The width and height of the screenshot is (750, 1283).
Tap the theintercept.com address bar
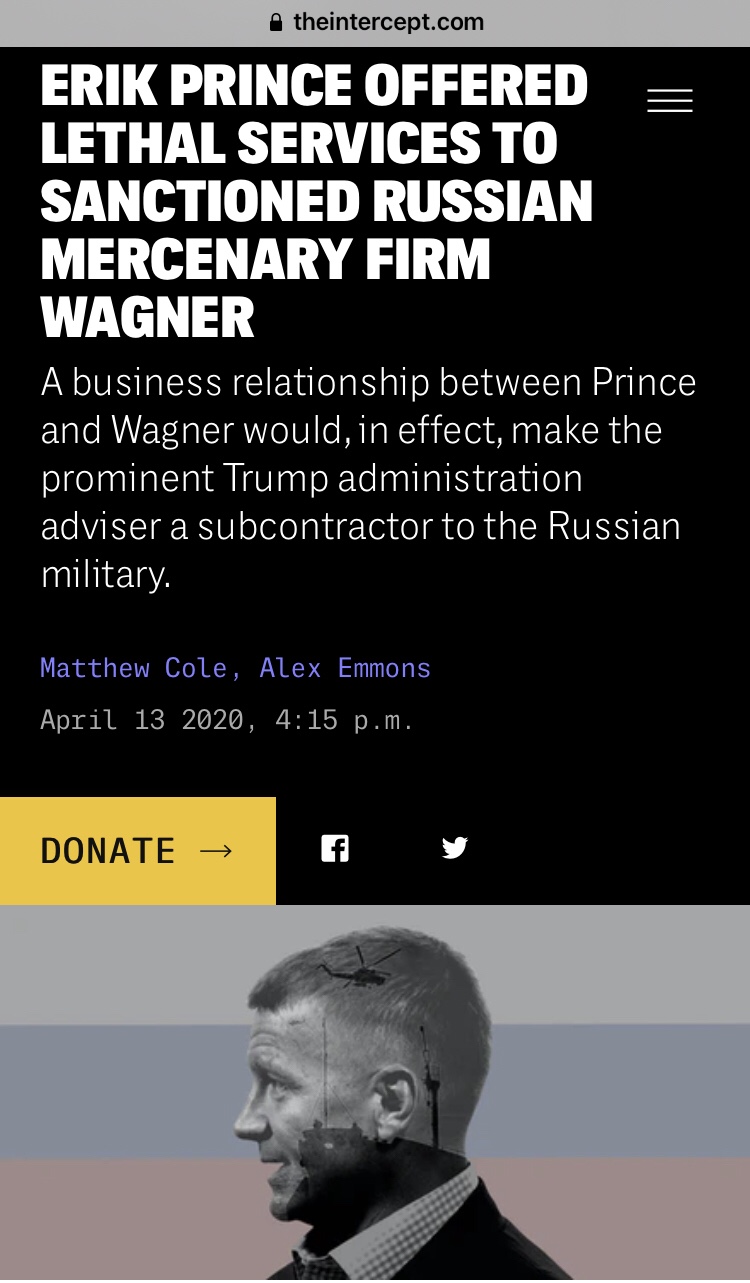[x=376, y=22]
